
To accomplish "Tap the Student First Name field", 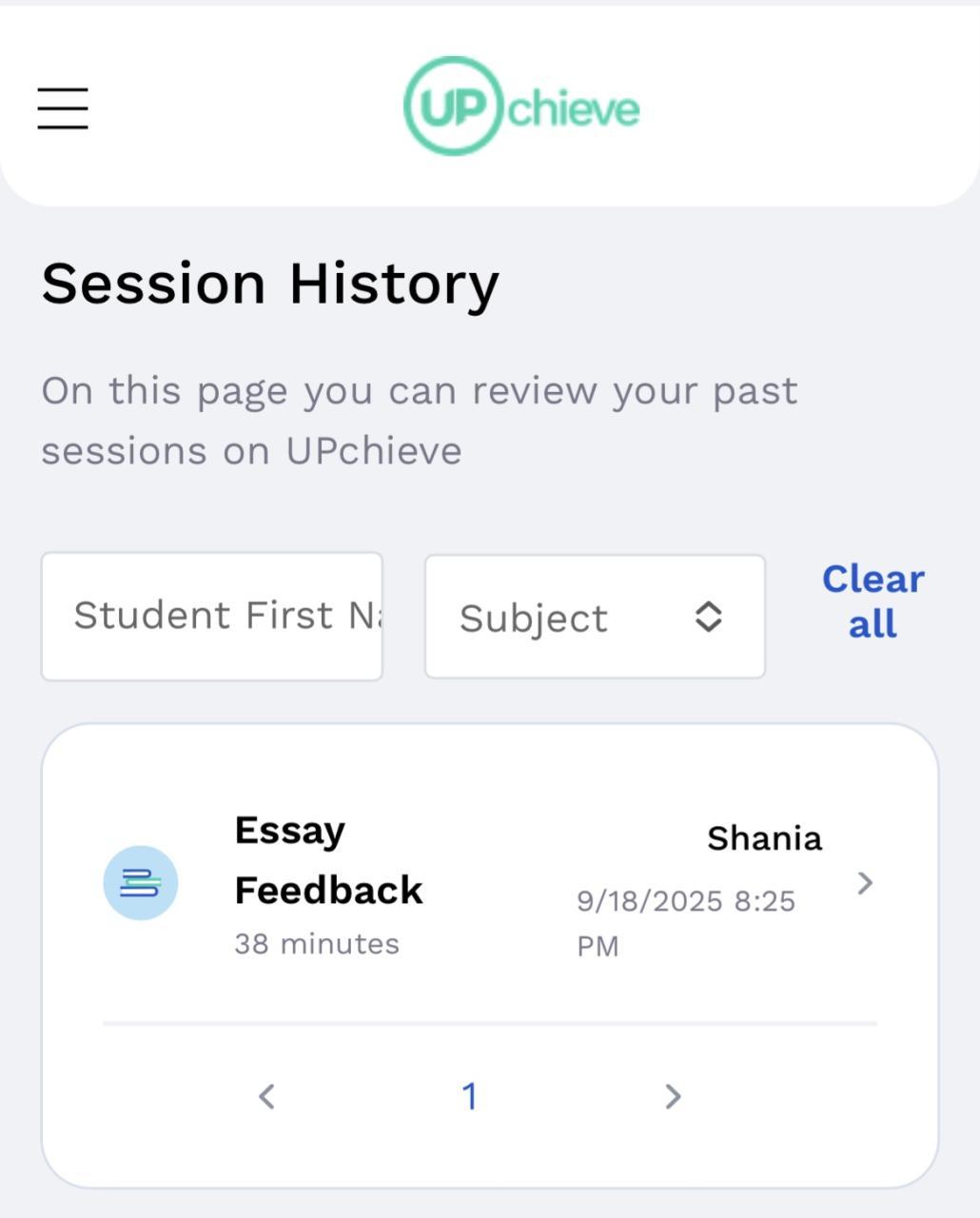I will 211,617.
